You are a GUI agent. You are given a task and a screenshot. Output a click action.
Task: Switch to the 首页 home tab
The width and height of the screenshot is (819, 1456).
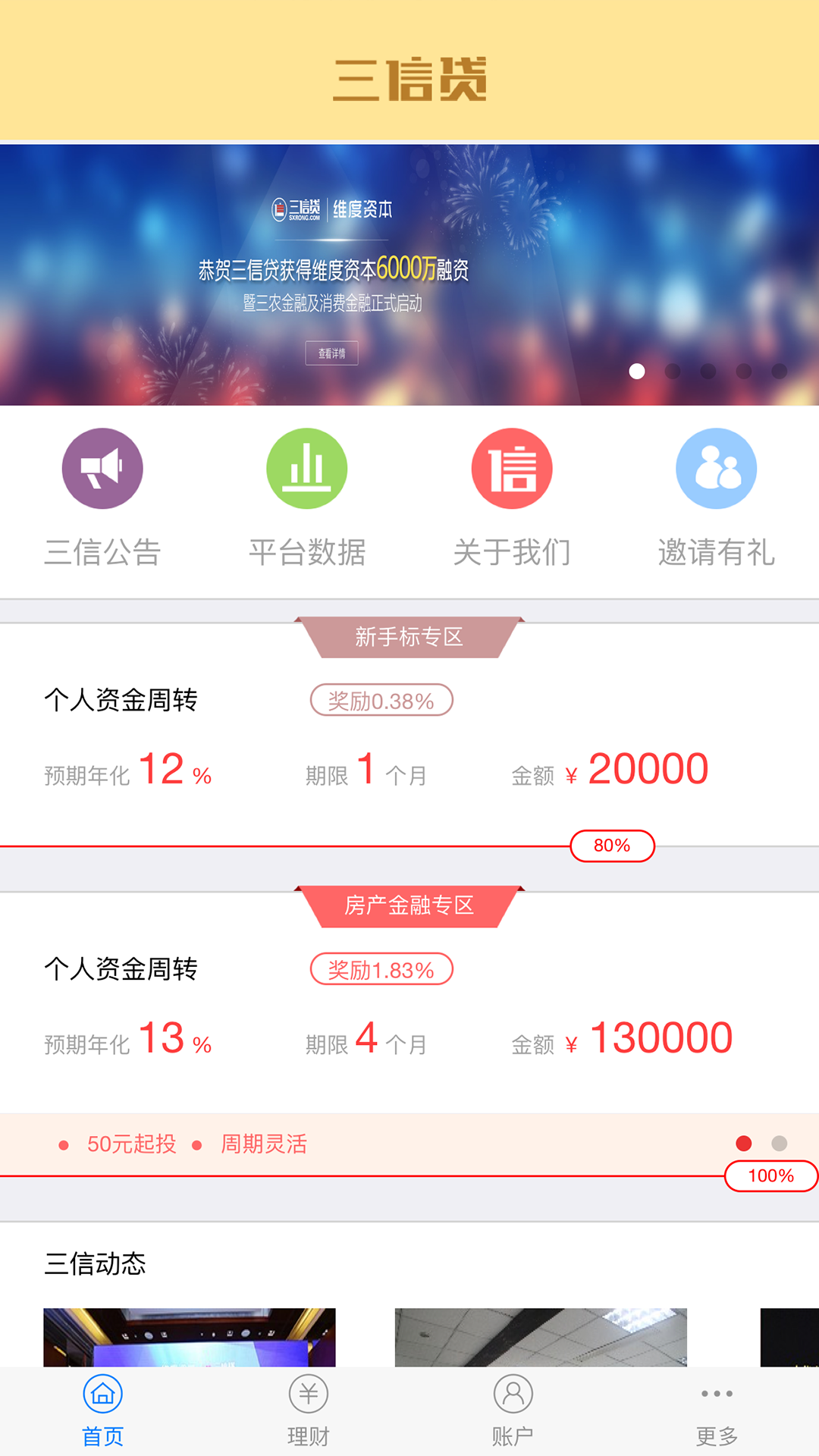coord(102,1410)
